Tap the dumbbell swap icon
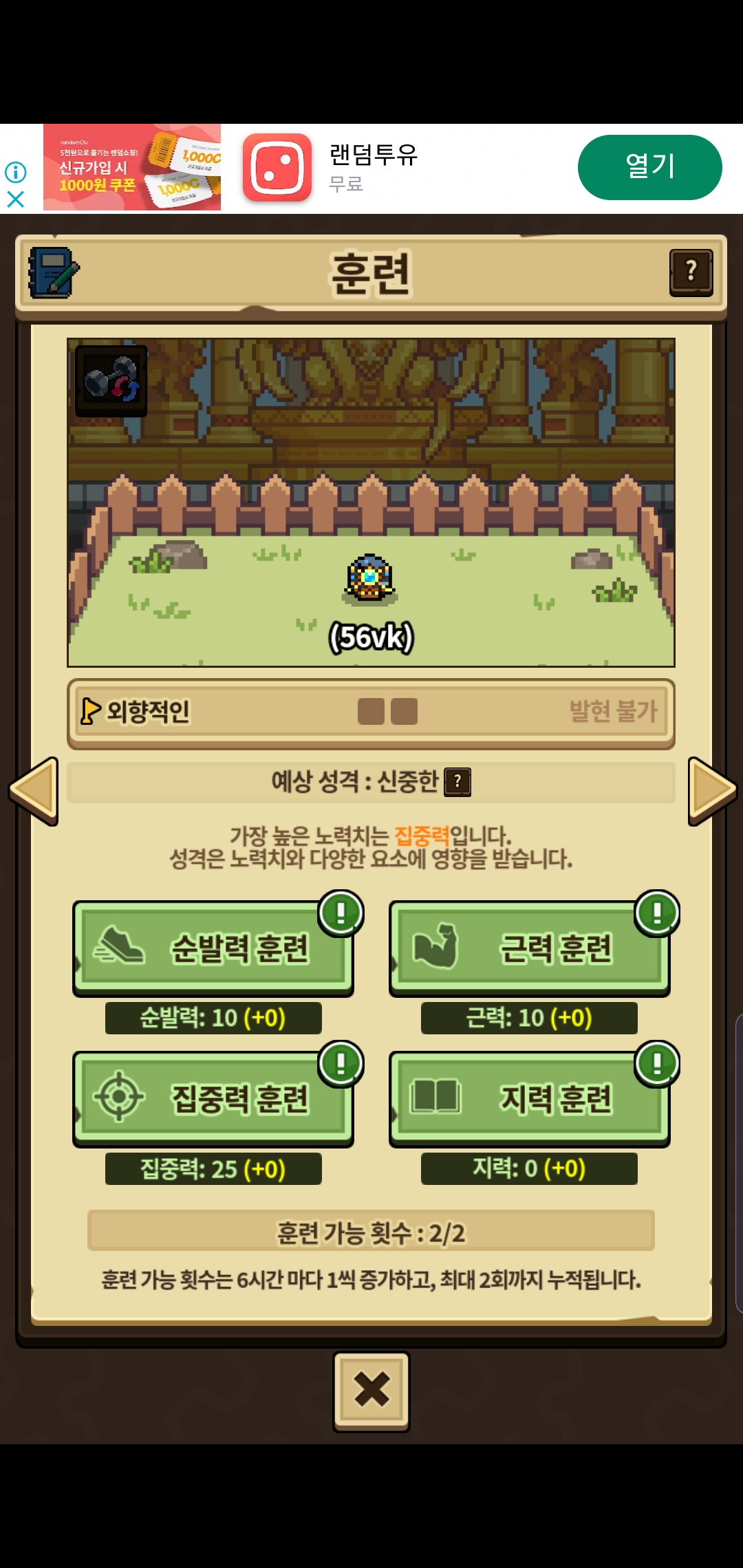 111,381
